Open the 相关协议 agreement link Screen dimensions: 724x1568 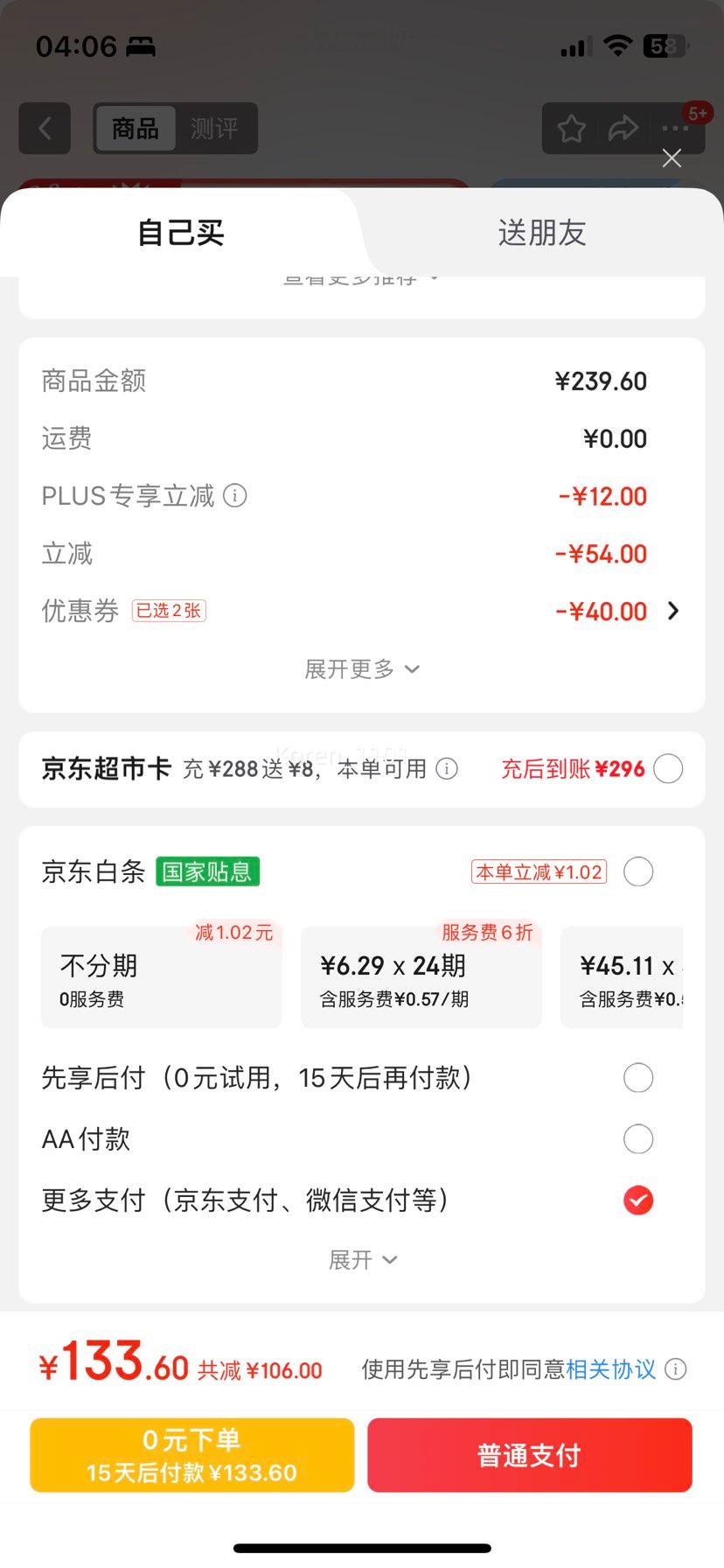click(611, 1369)
